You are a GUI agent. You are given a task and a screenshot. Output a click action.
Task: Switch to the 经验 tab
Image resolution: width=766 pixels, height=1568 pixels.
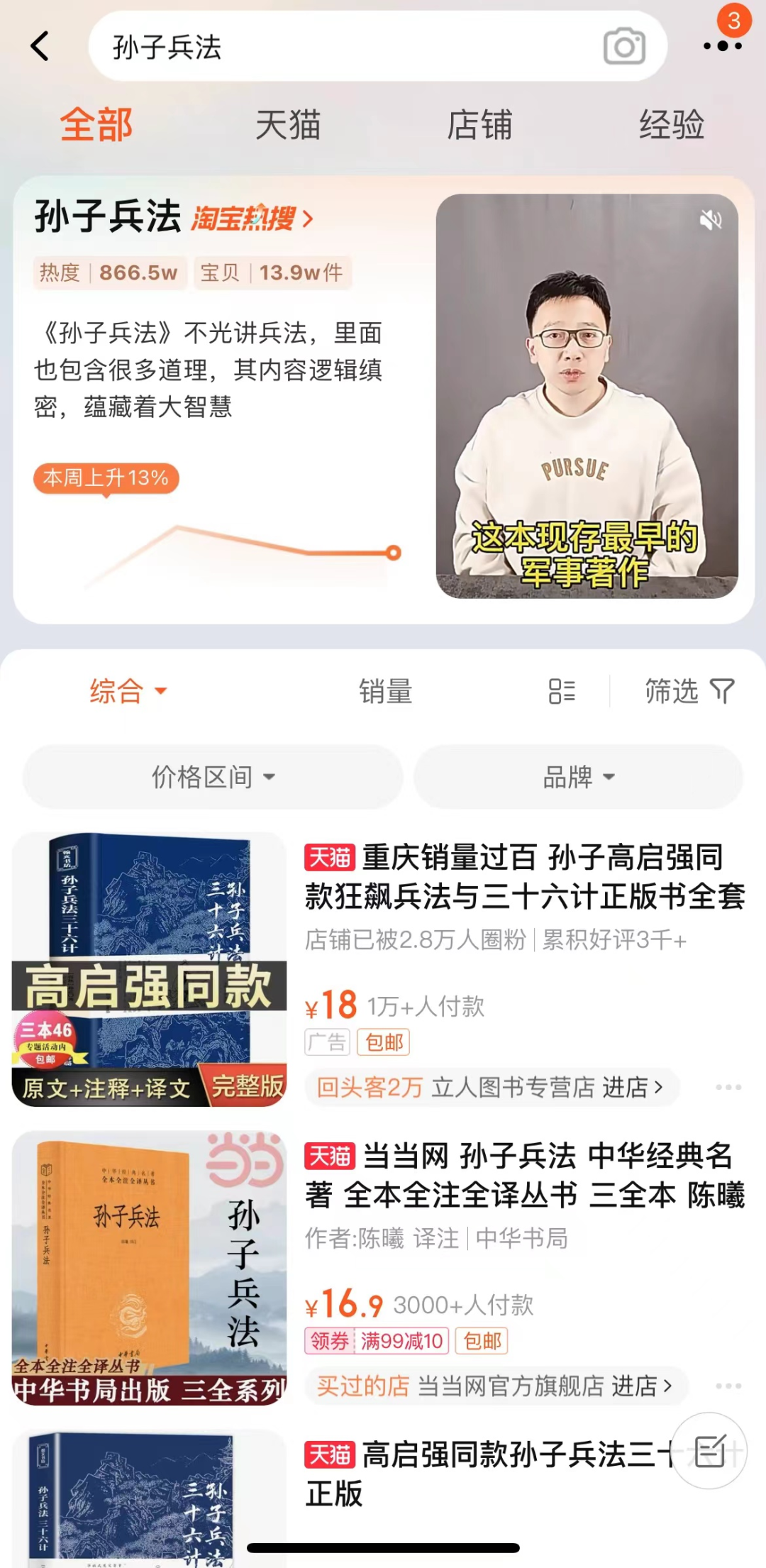[672, 125]
